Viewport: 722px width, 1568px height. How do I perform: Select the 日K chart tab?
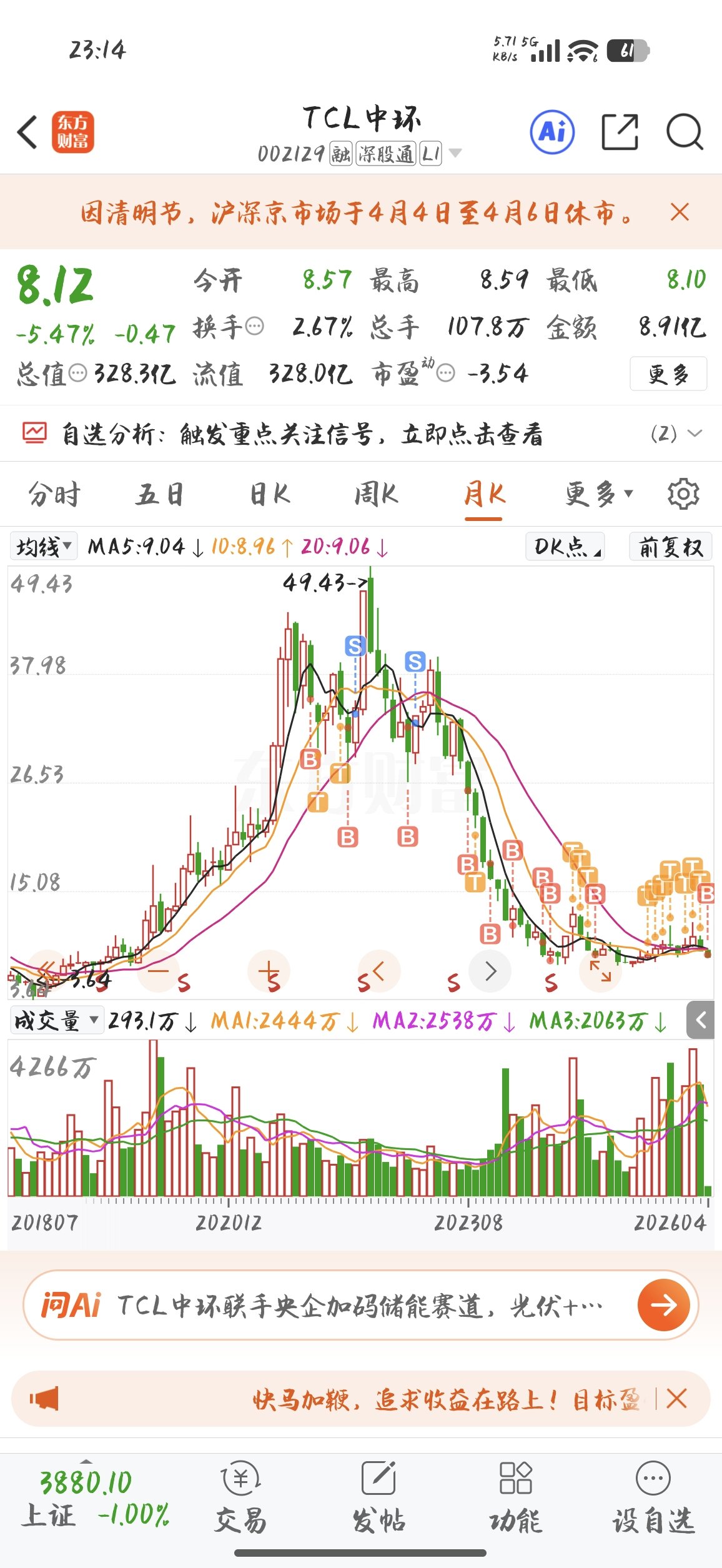pos(270,495)
